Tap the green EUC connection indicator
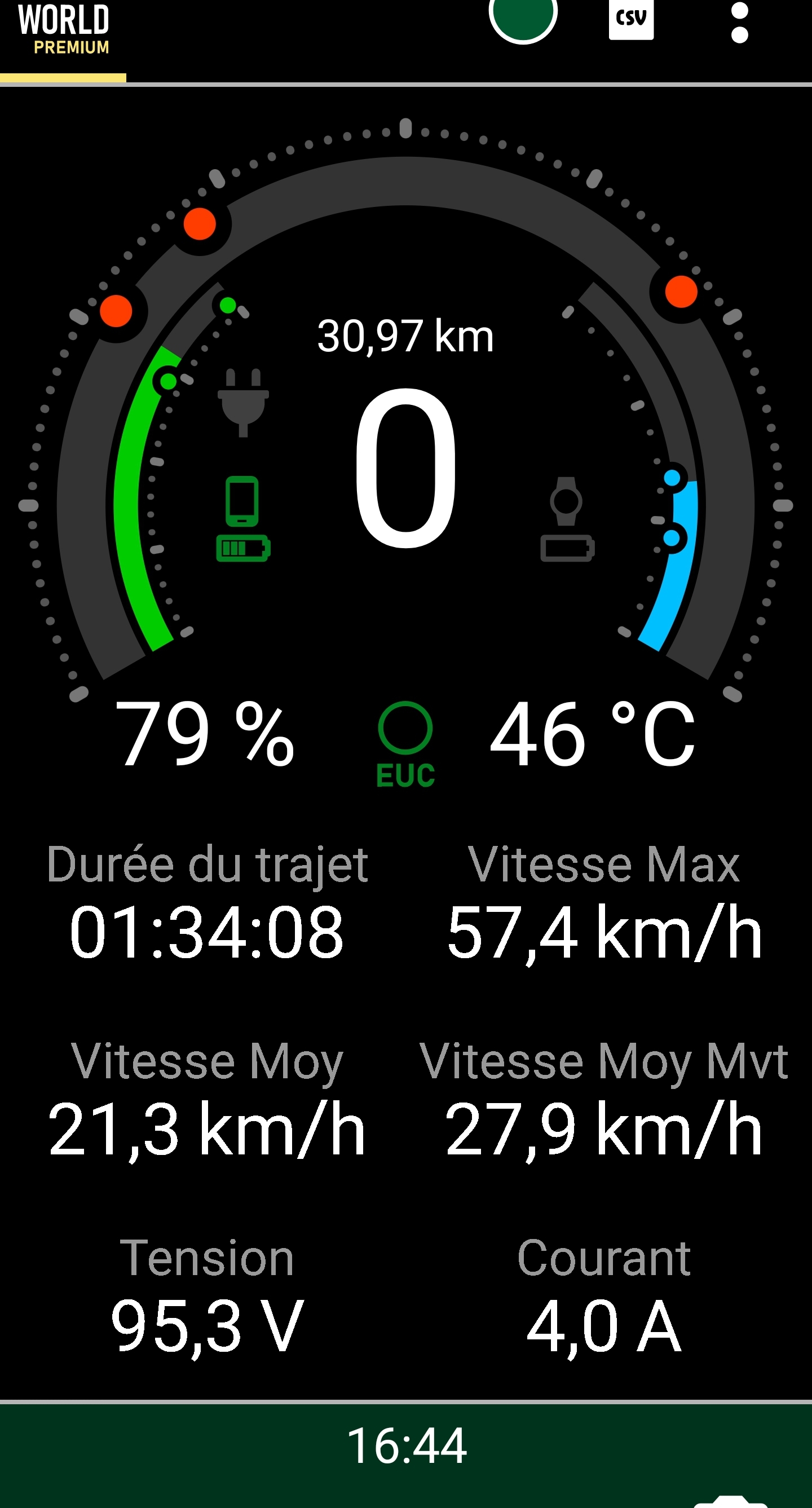This screenshot has height=1508, width=812. pos(405,744)
